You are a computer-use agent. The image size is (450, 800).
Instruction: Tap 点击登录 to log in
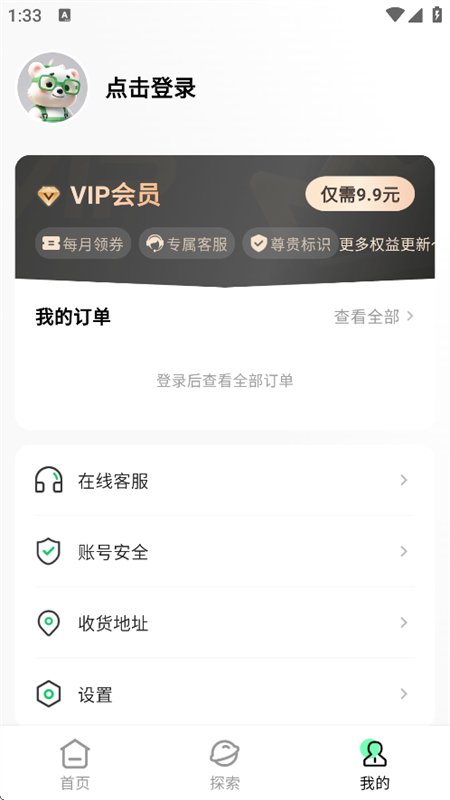(x=151, y=88)
